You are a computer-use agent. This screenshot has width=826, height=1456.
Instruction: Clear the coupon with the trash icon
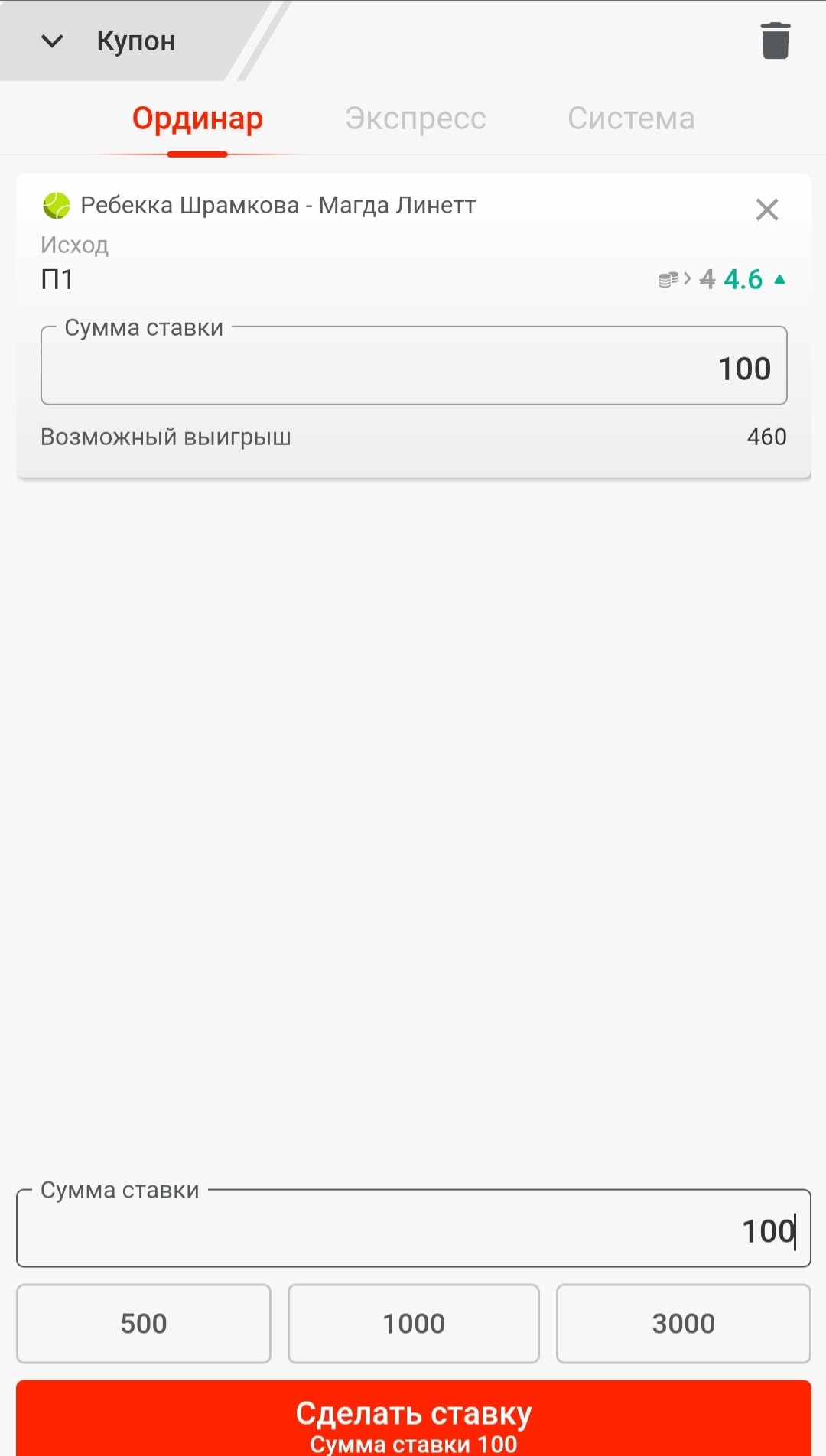[776, 41]
